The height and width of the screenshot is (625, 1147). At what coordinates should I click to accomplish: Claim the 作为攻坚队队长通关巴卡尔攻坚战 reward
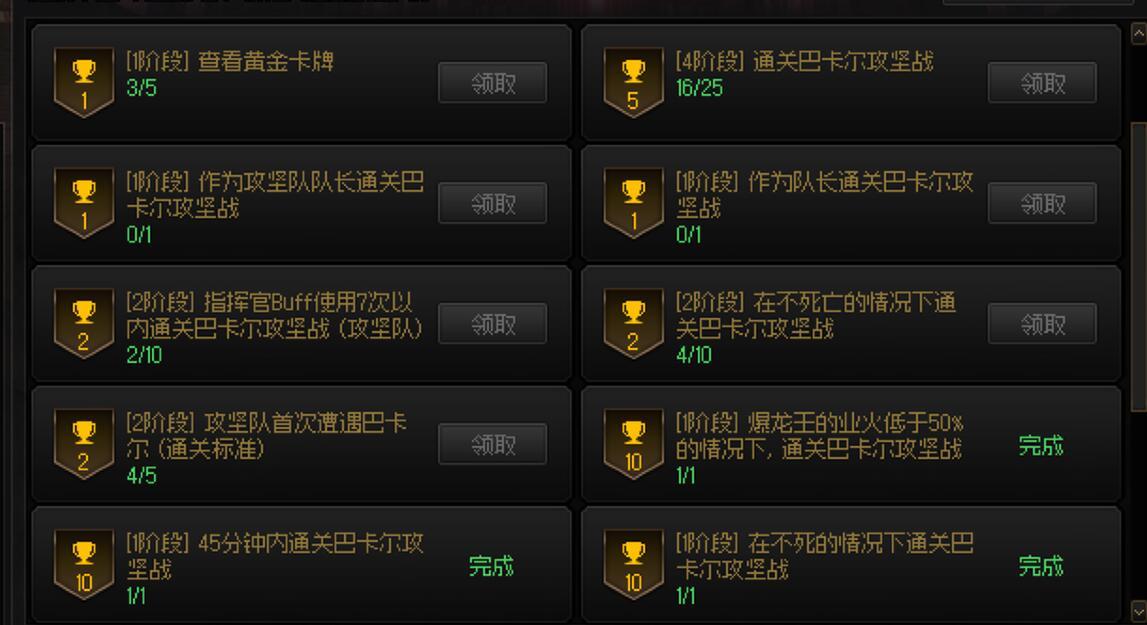point(492,203)
